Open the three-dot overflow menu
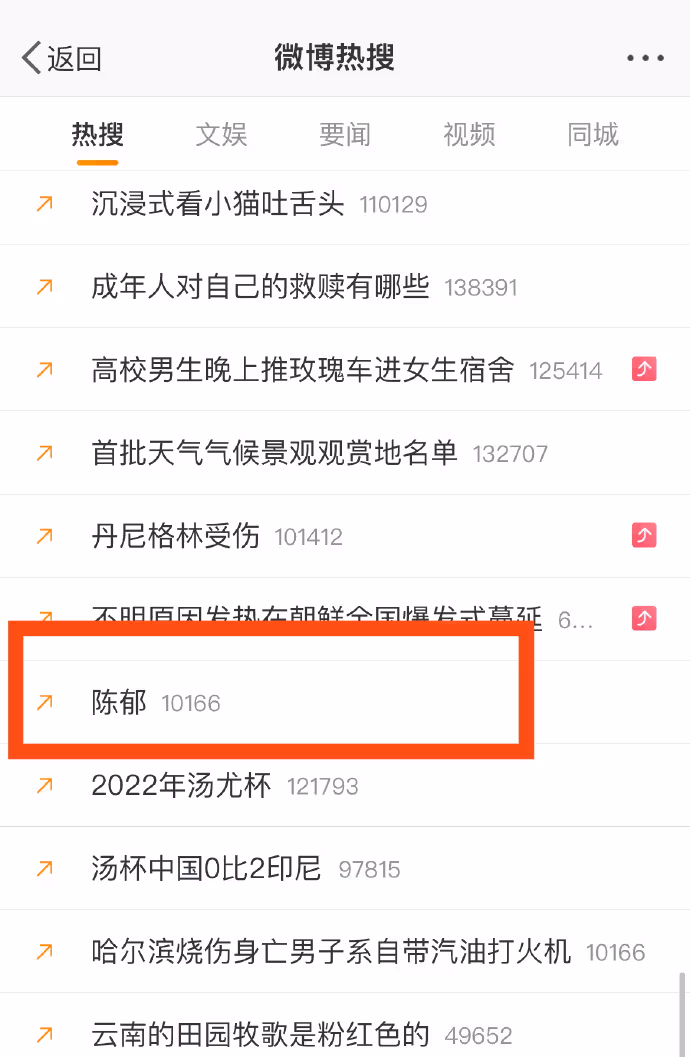The height and width of the screenshot is (1057, 690). point(644,58)
